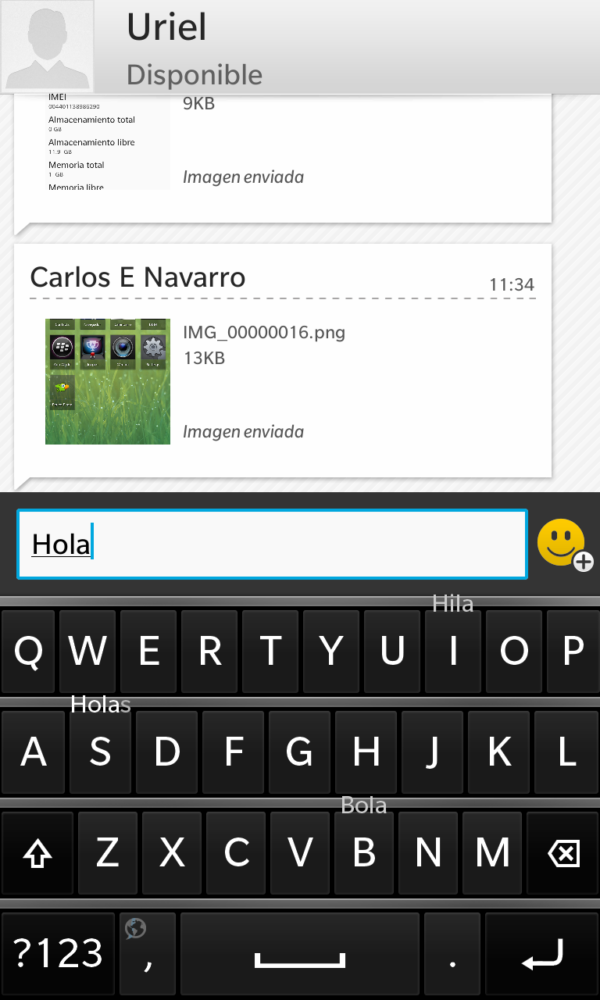Send message with the return key
Screen dimensions: 600x1000
coord(542,954)
